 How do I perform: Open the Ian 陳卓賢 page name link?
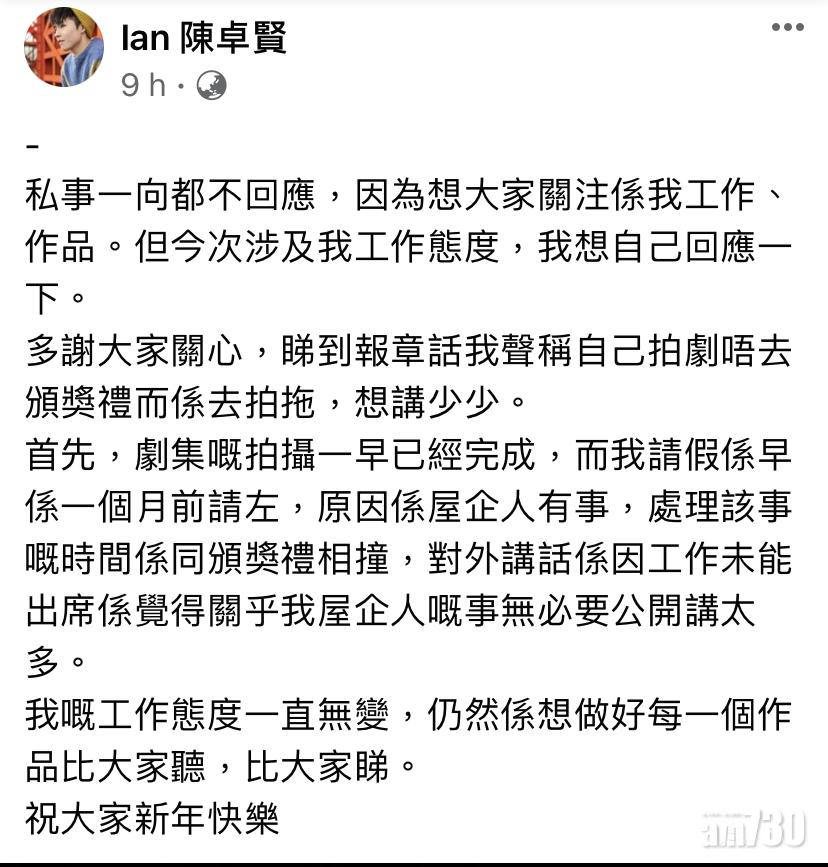click(205, 38)
